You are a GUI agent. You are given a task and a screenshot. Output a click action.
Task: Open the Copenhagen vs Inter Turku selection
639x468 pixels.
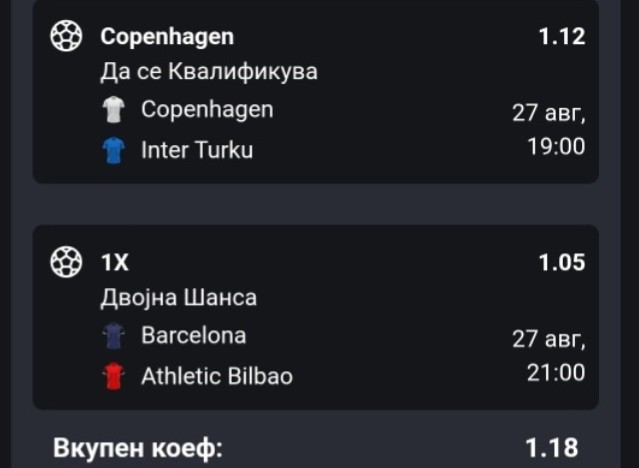click(315, 92)
